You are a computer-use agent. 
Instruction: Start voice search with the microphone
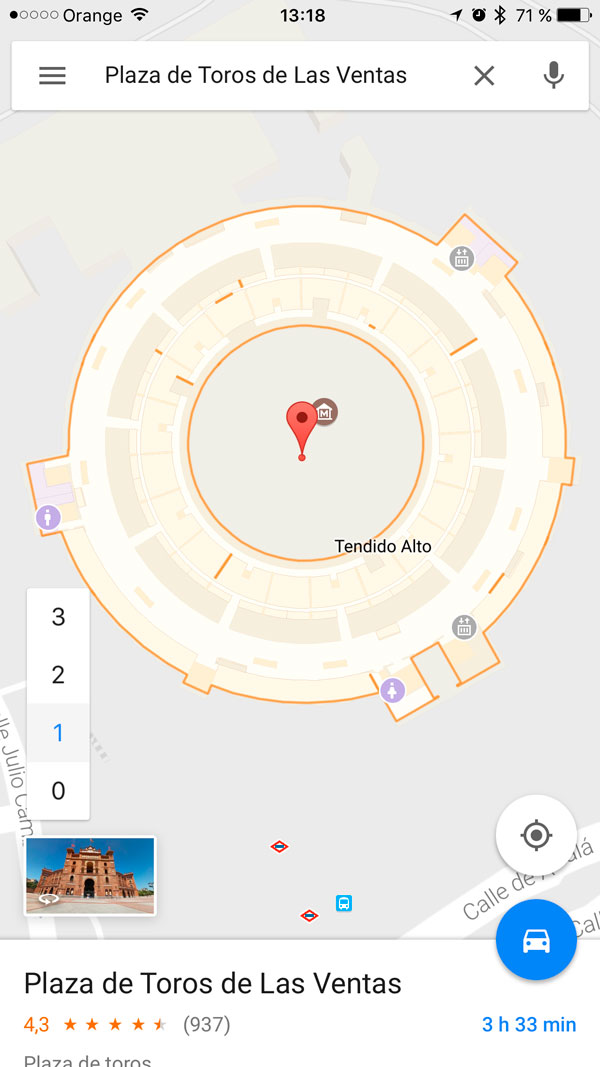coord(553,76)
